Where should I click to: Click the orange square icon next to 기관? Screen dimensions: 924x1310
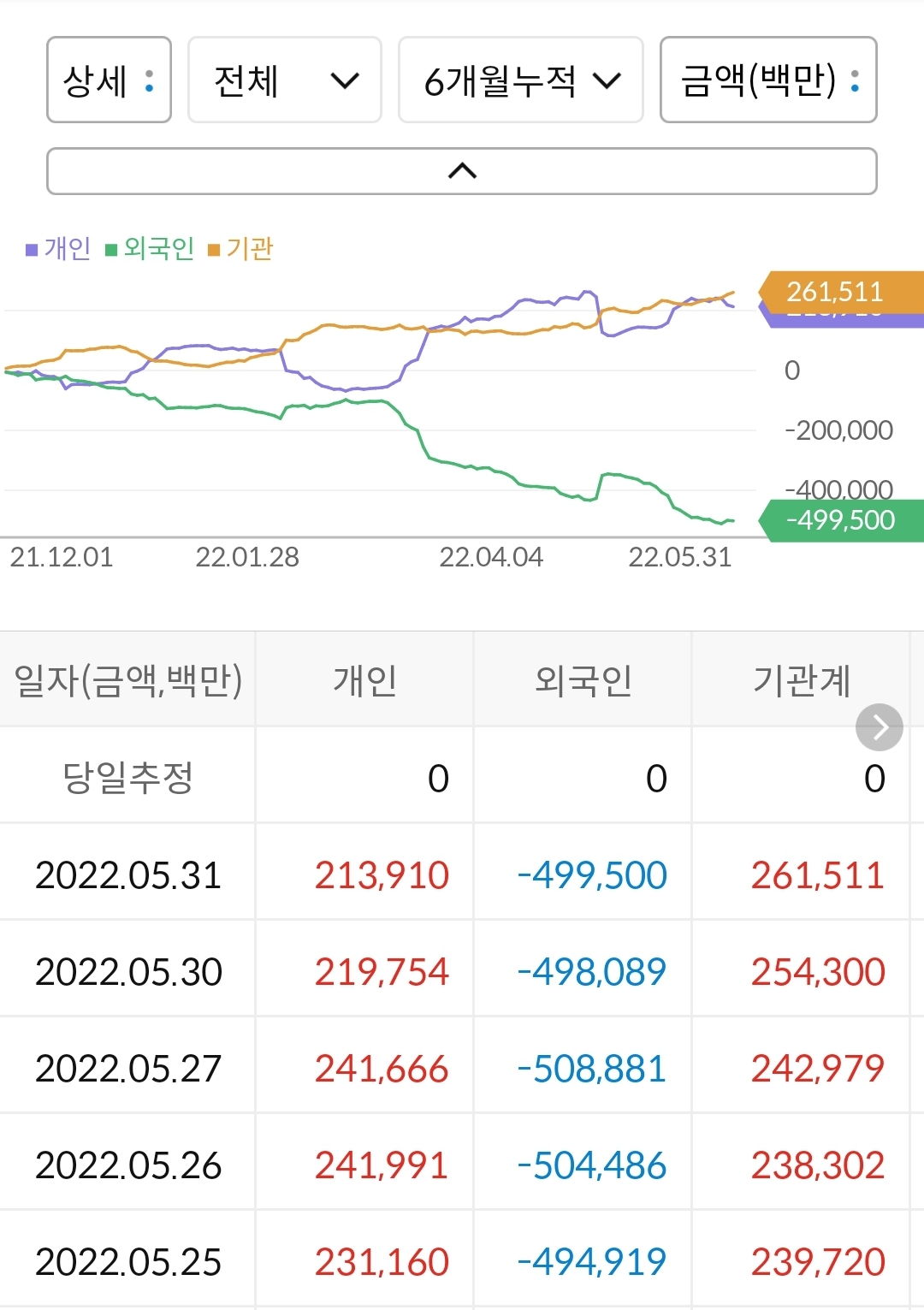click(216, 249)
